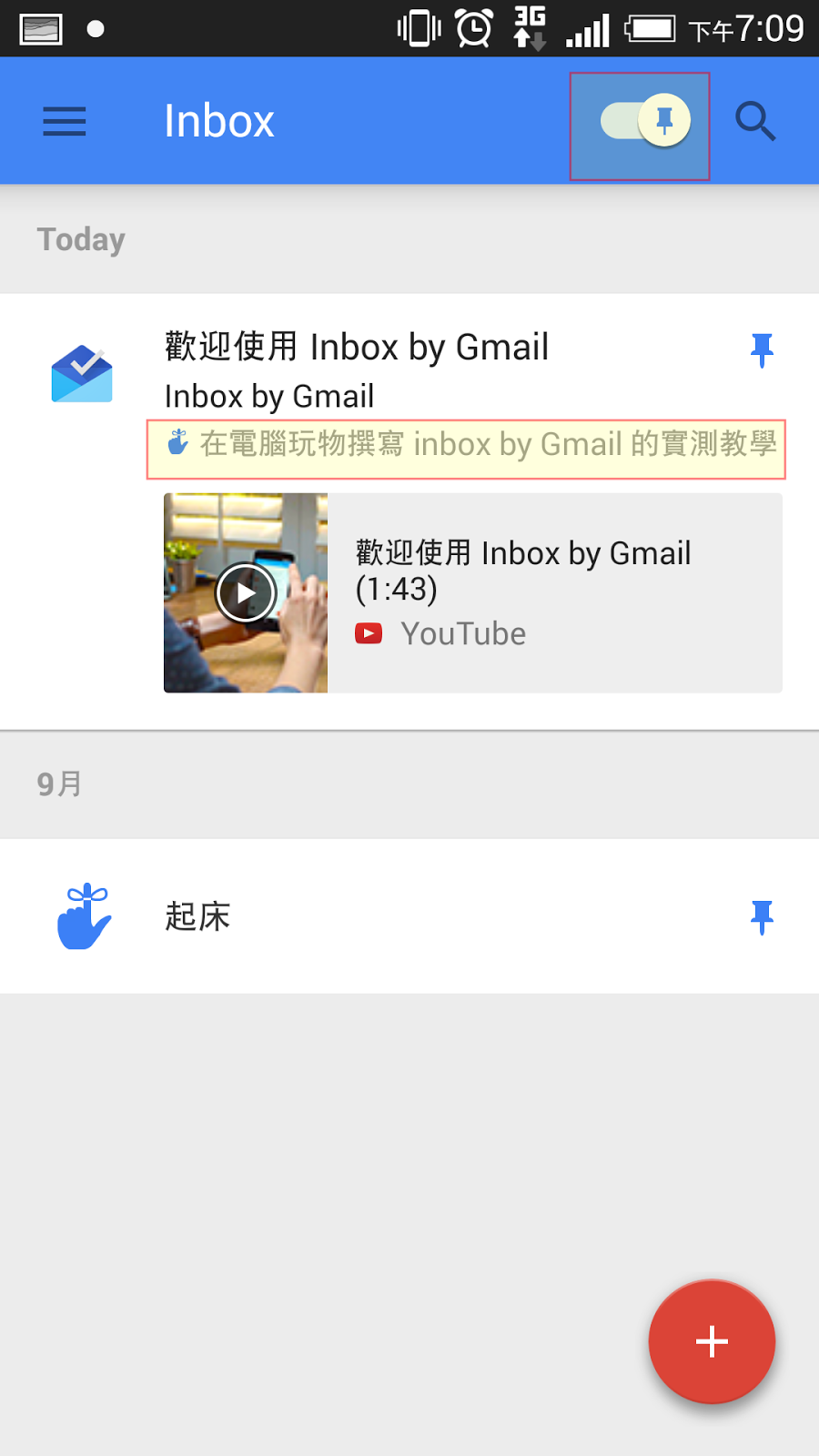Open the navigation drawer menu
819x1456 pixels.
click(64, 121)
